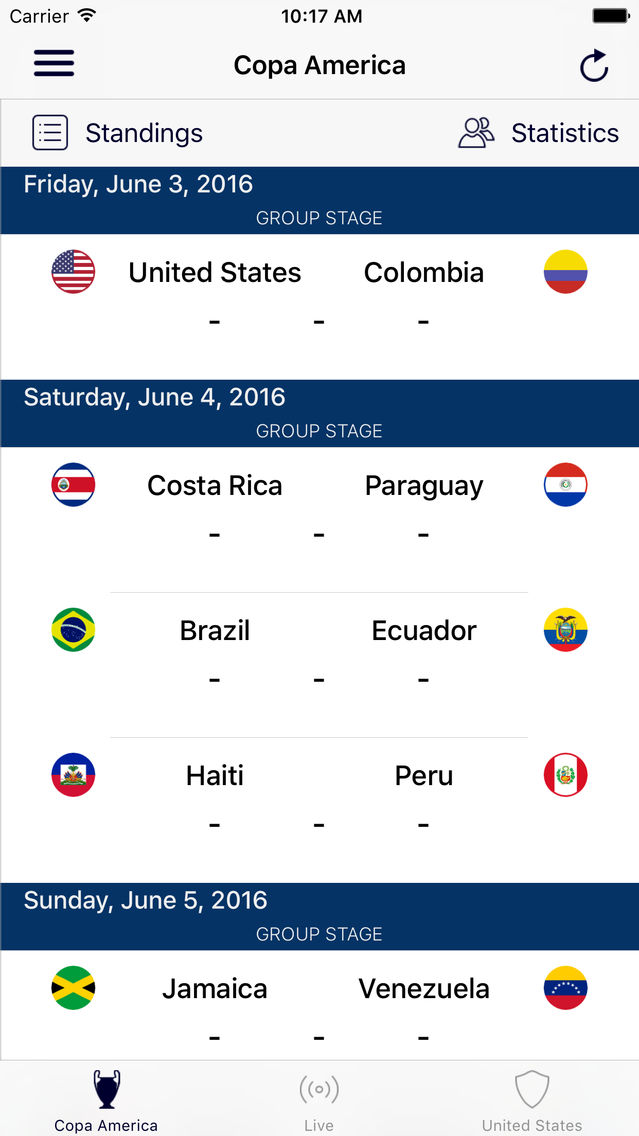Select the Copa America tab
This screenshot has width=639, height=1136.
106,1100
